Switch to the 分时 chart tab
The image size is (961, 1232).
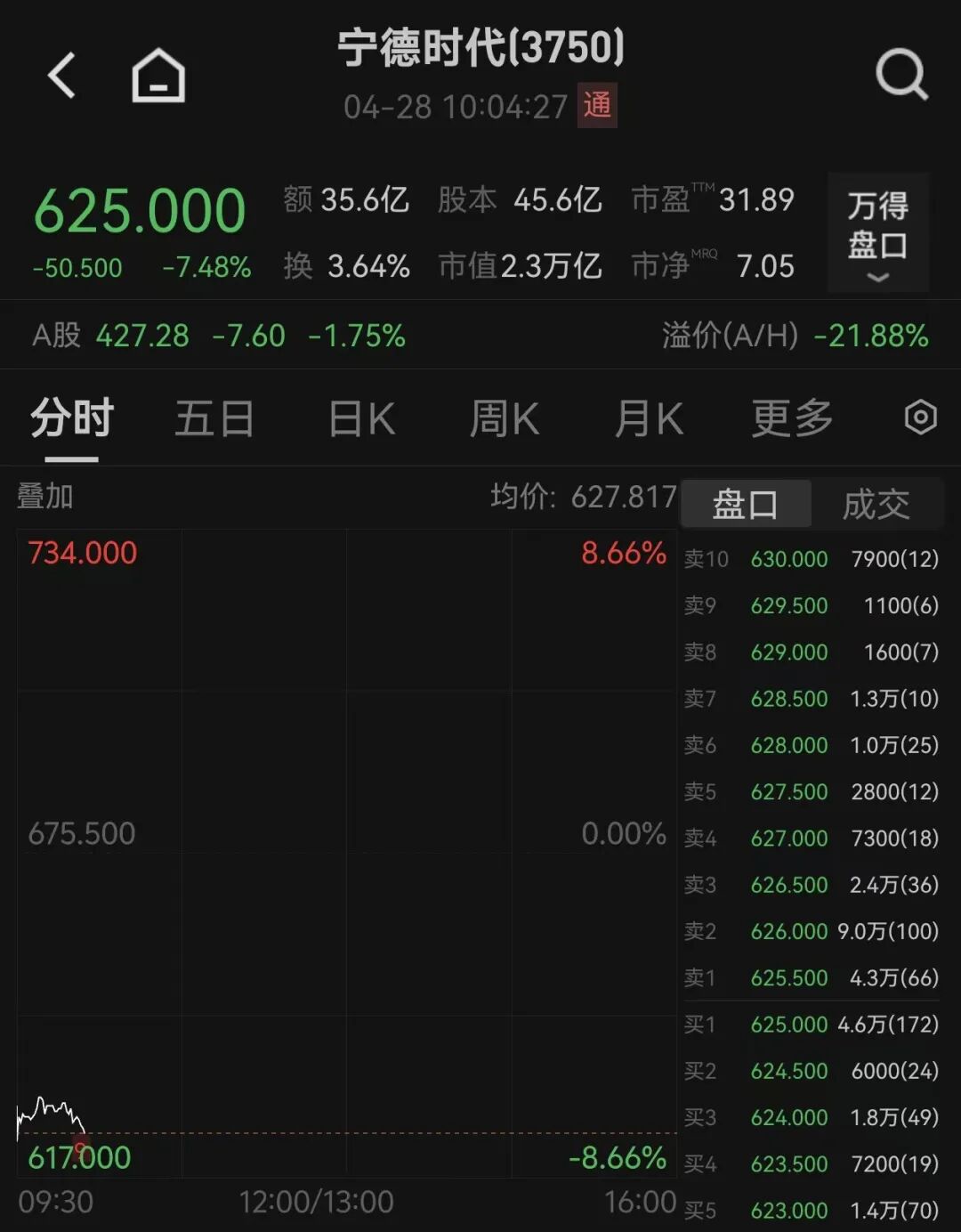coord(72,419)
